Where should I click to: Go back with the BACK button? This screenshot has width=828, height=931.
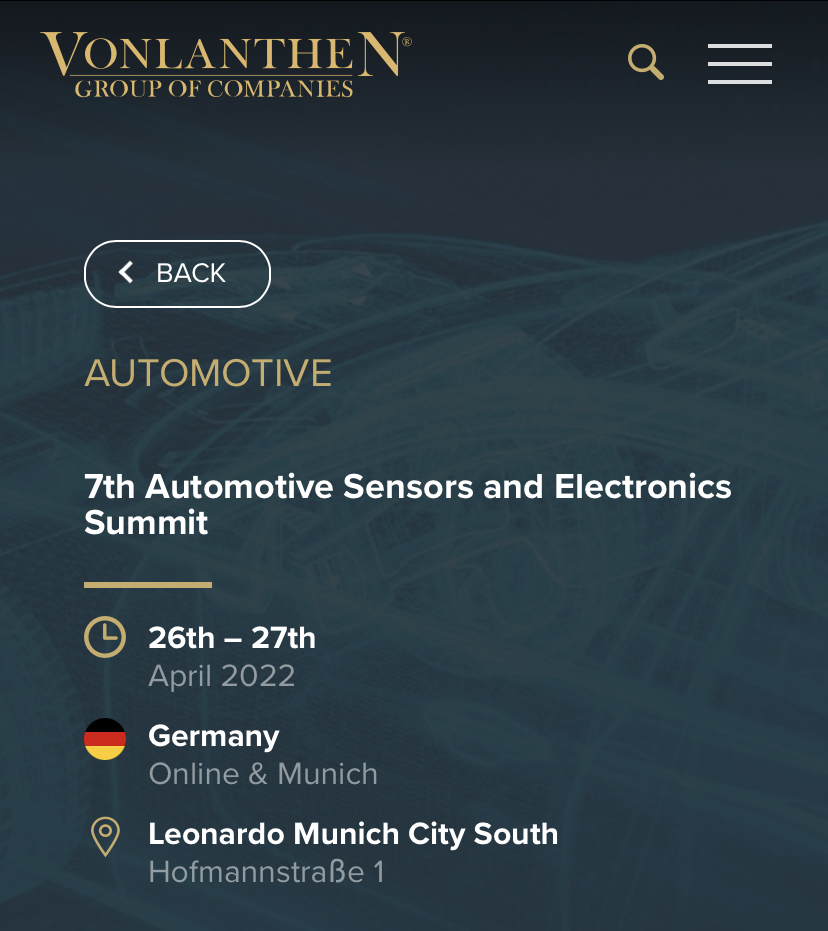pyautogui.click(x=177, y=273)
